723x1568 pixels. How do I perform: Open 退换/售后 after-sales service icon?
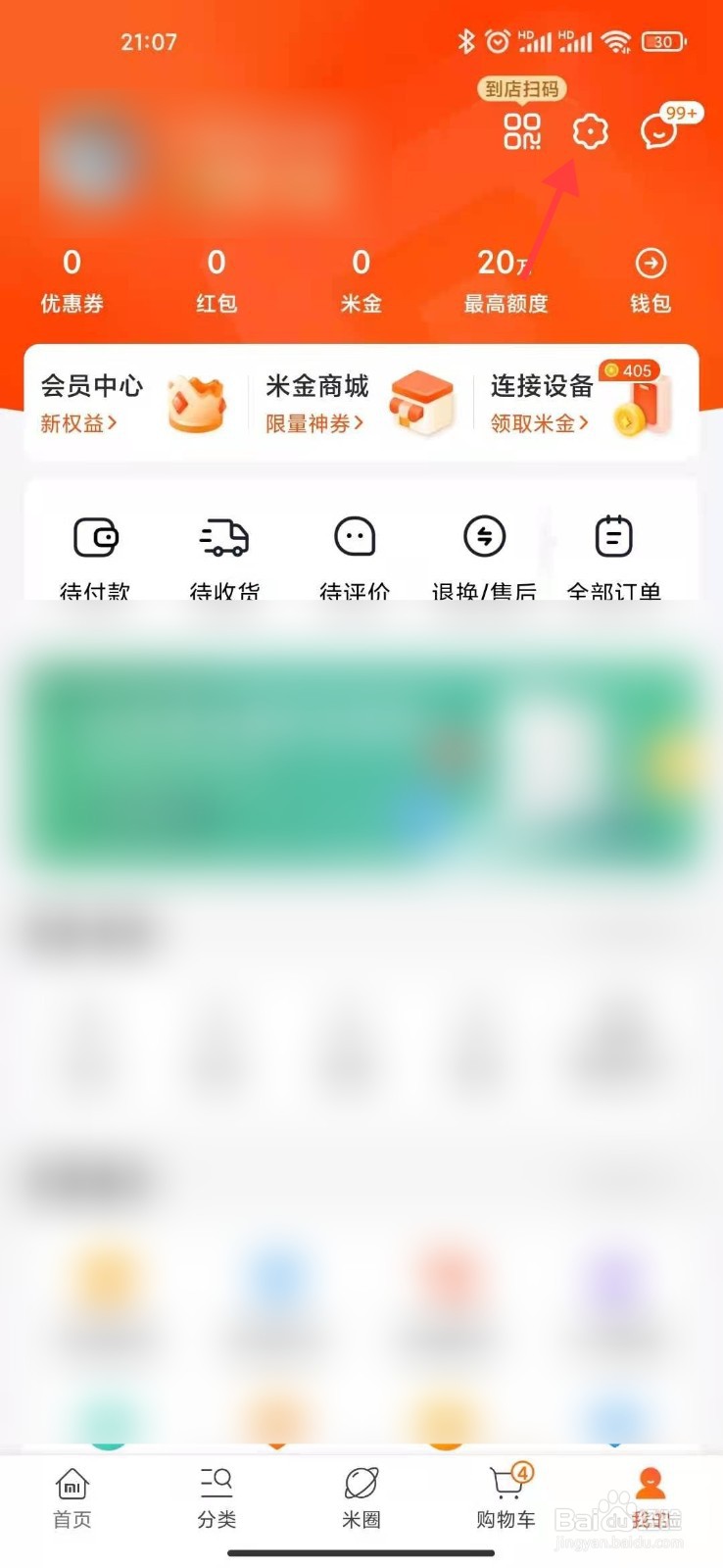(x=483, y=537)
